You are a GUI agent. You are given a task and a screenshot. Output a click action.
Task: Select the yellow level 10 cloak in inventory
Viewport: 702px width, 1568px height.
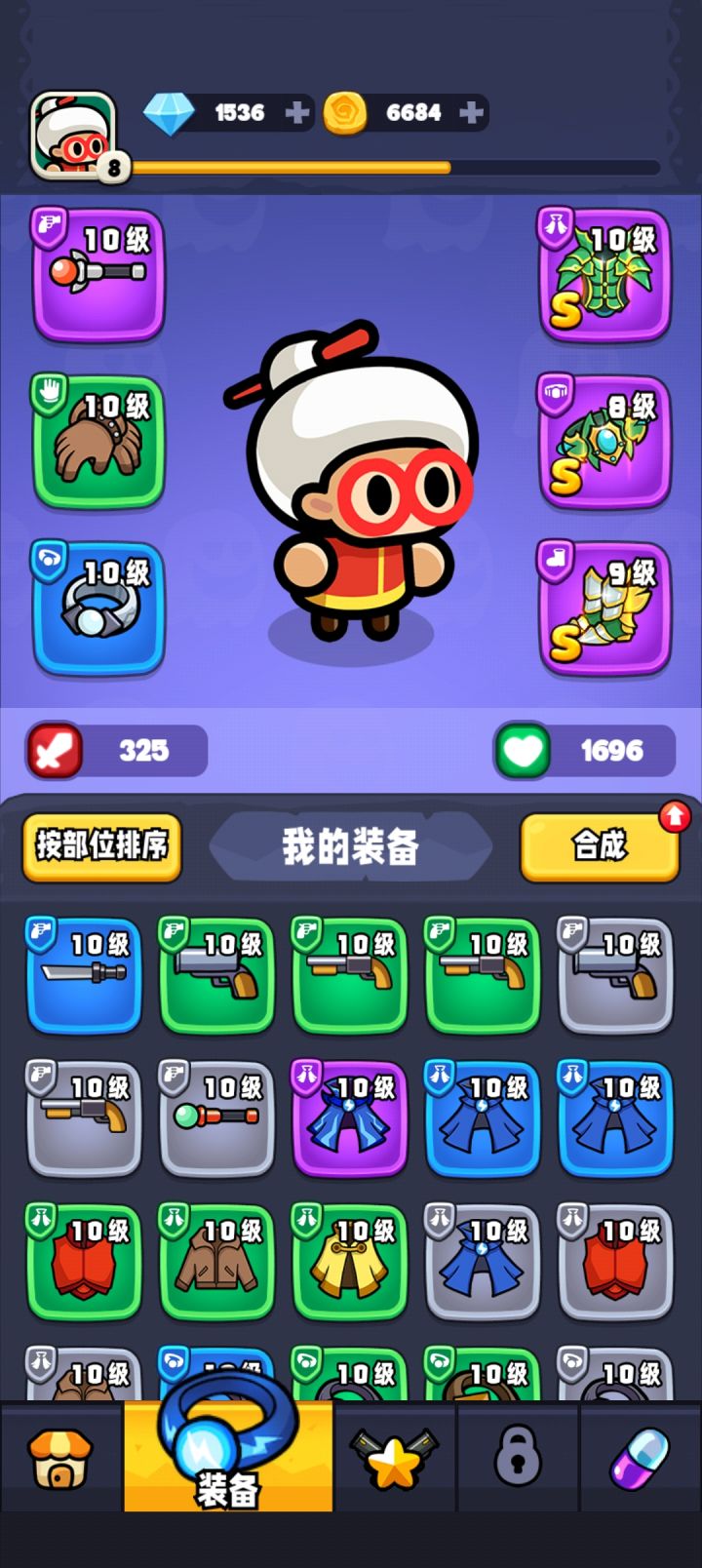coord(349,1263)
